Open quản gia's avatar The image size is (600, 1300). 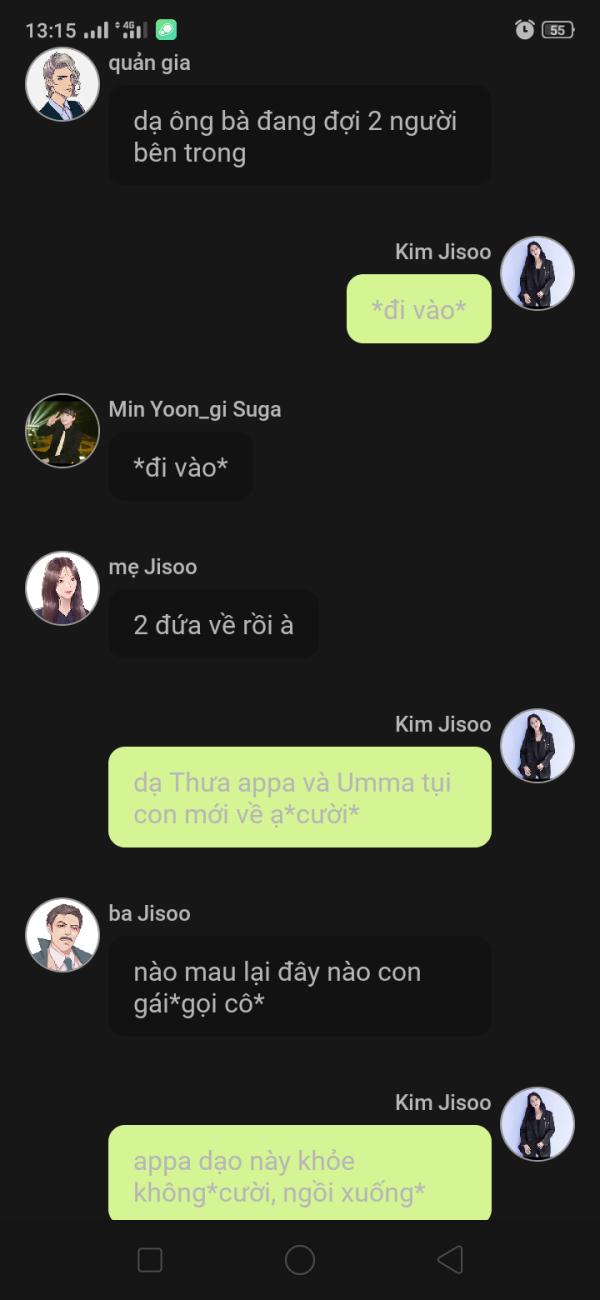62,85
